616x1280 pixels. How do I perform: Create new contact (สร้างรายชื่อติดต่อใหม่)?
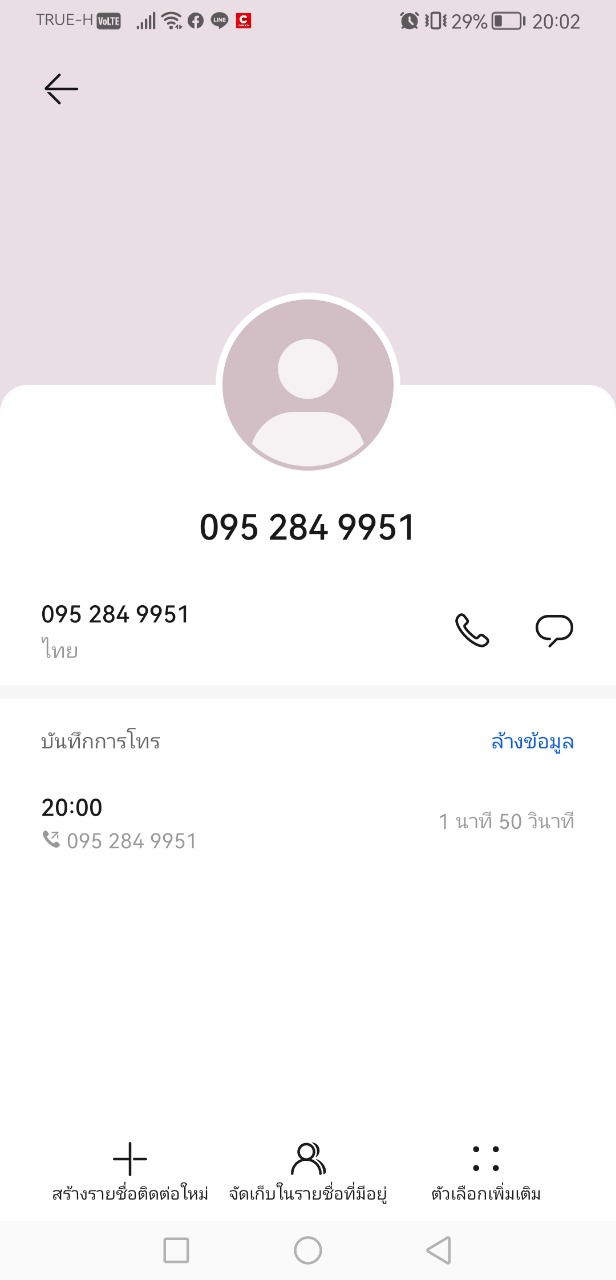(x=130, y=1173)
